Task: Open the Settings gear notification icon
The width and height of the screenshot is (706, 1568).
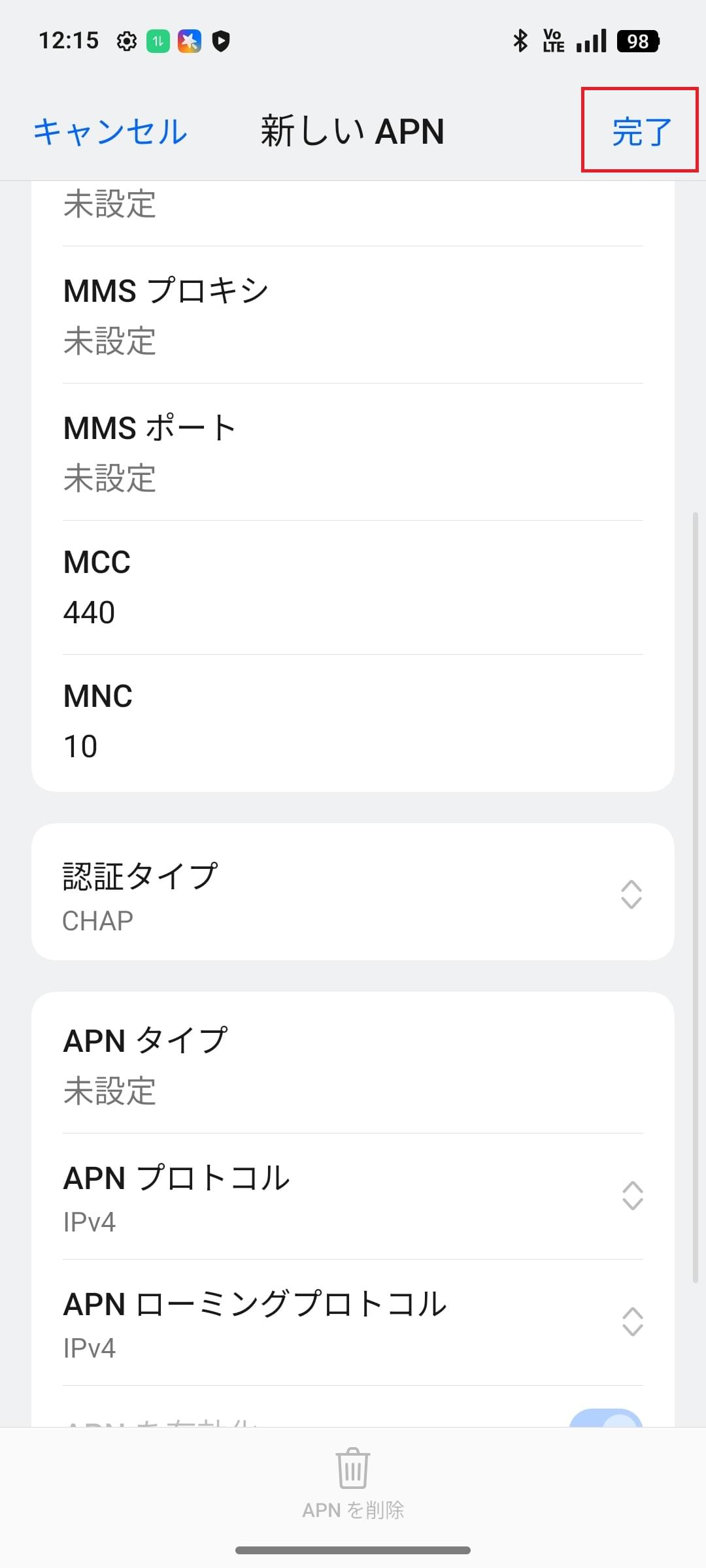Action: 124,41
